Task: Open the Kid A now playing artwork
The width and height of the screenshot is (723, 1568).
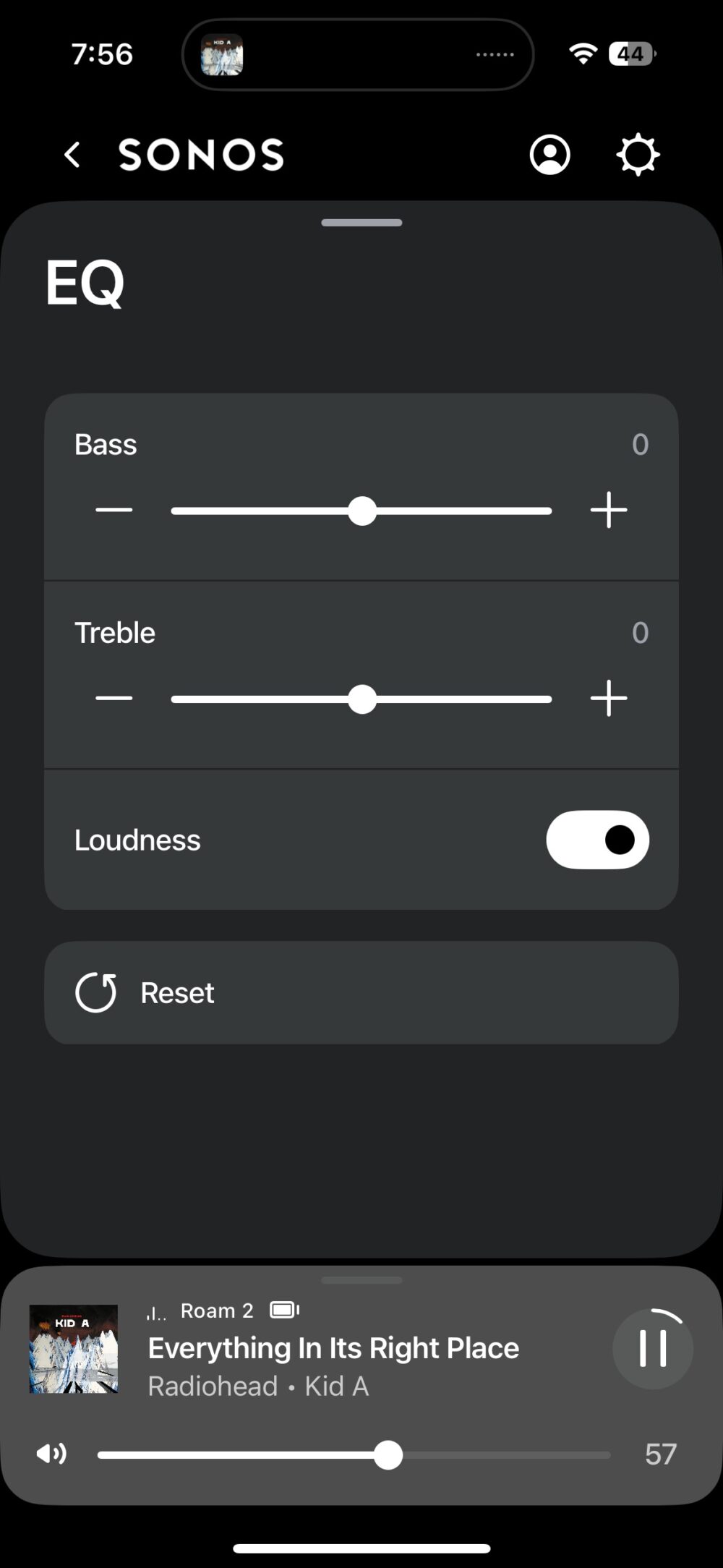Action: pyautogui.click(x=74, y=1349)
